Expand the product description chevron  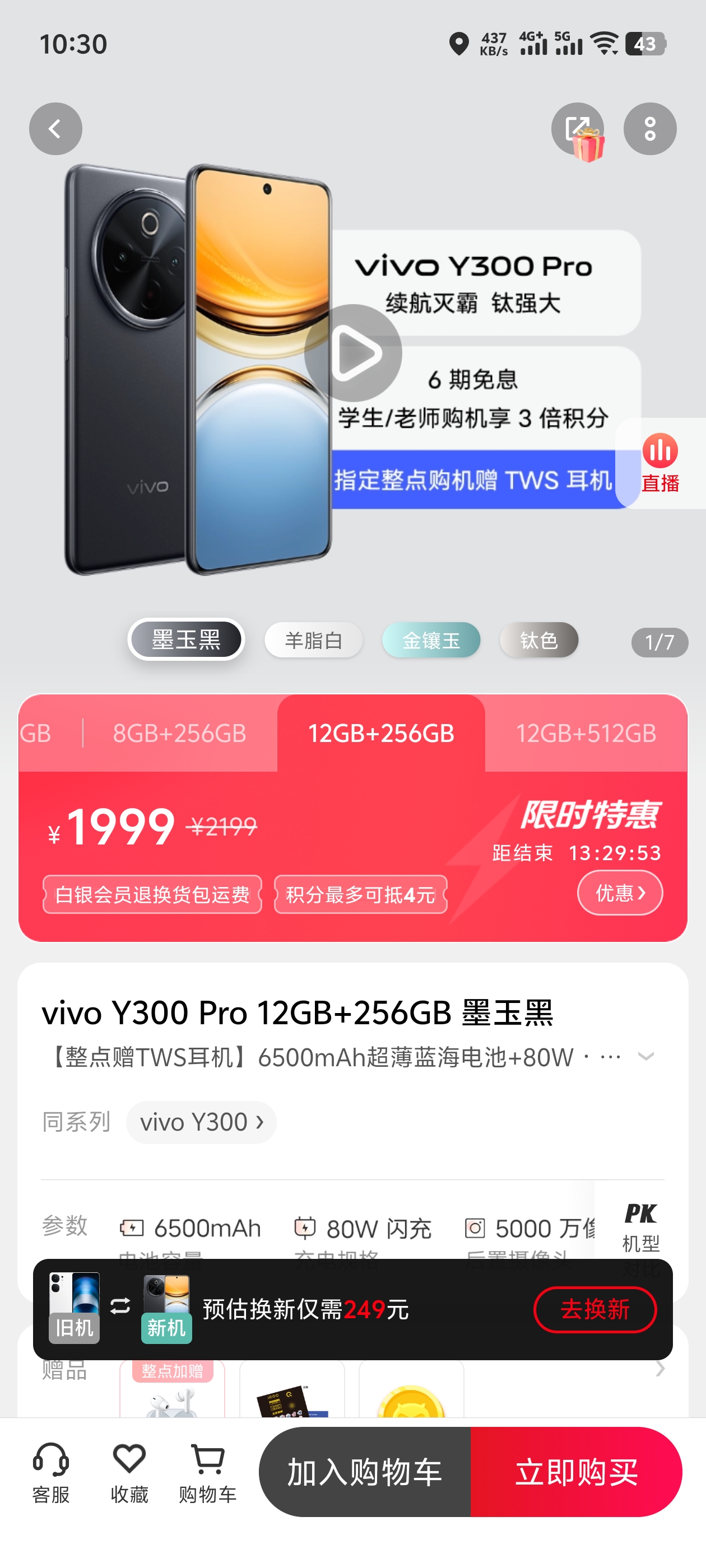pos(645,1057)
